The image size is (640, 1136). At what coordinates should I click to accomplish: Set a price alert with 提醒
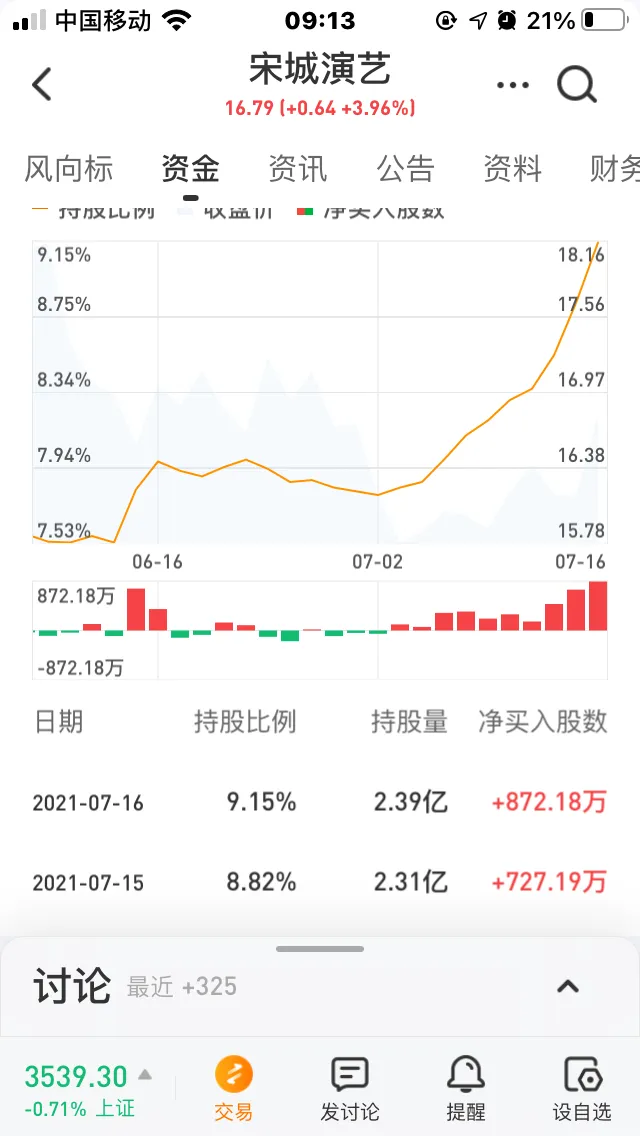(x=465, y=1088)
